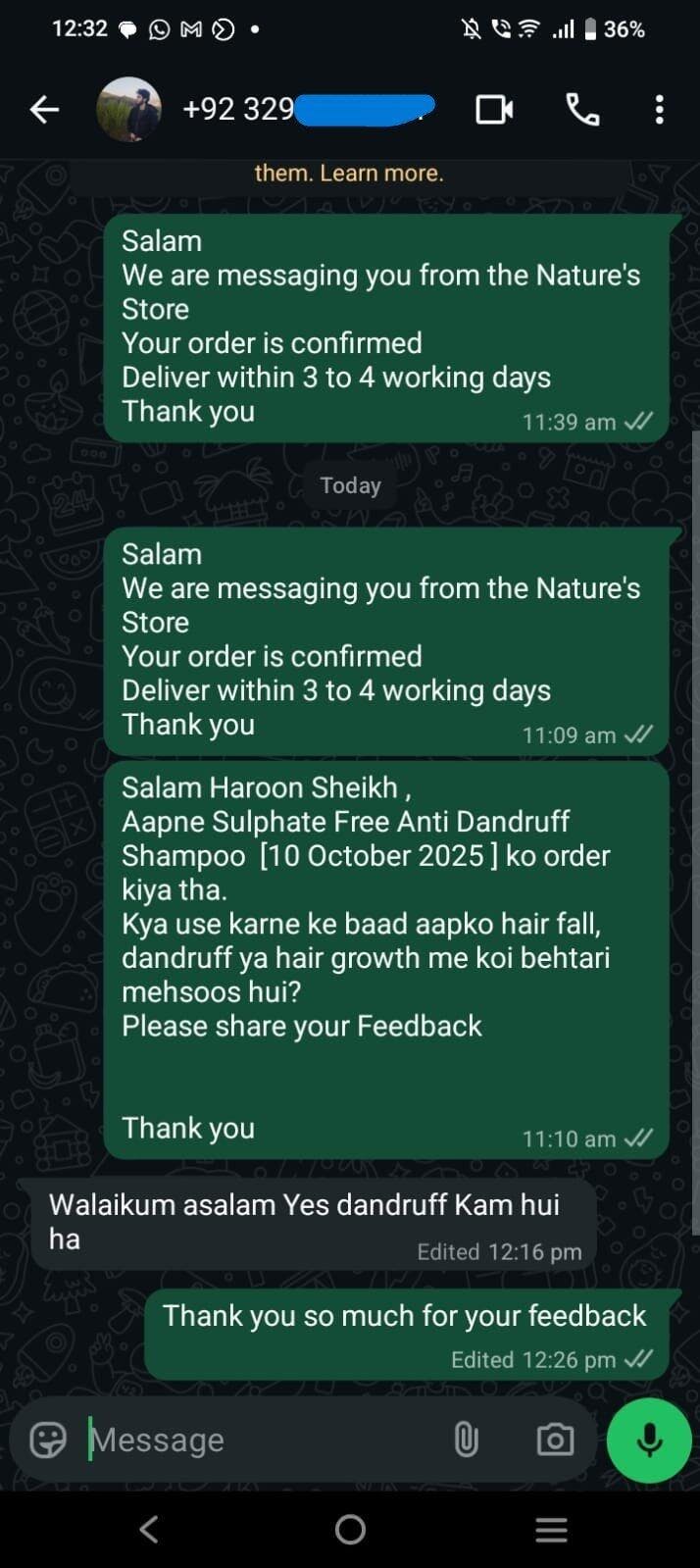Tap the system back button
The image size is (700, 1568).
[x=149, y=1529]
